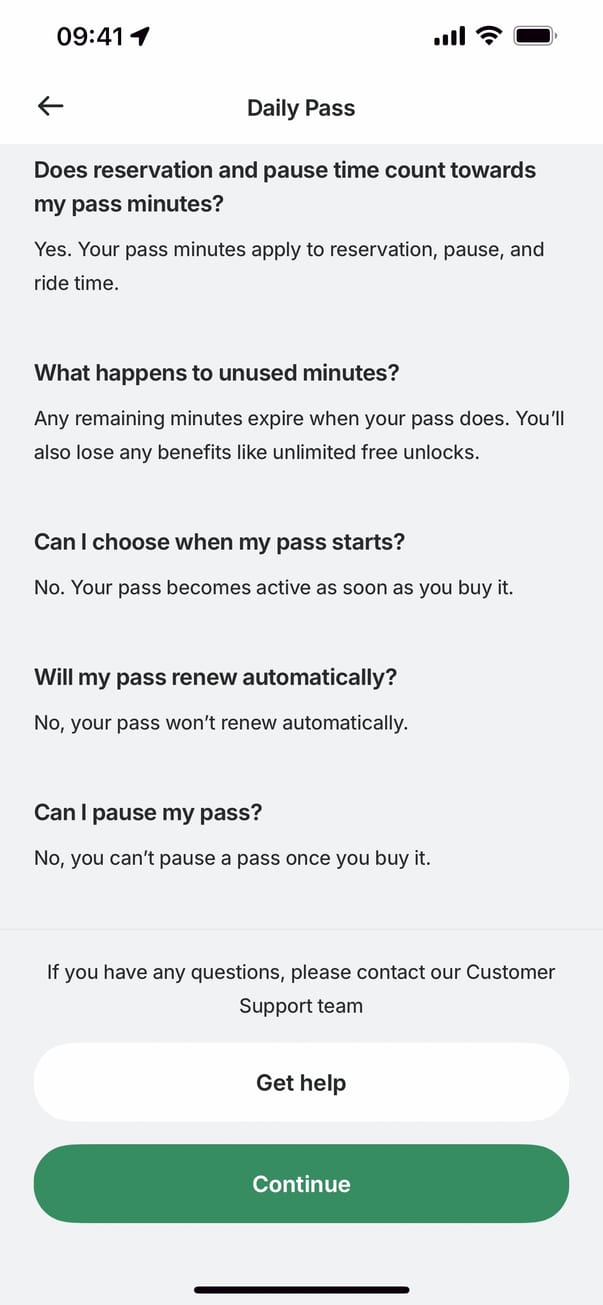Screen dimensions: 603x1305
Task: Go back from Daily Pass page
Action: click(x=50, y=107)
